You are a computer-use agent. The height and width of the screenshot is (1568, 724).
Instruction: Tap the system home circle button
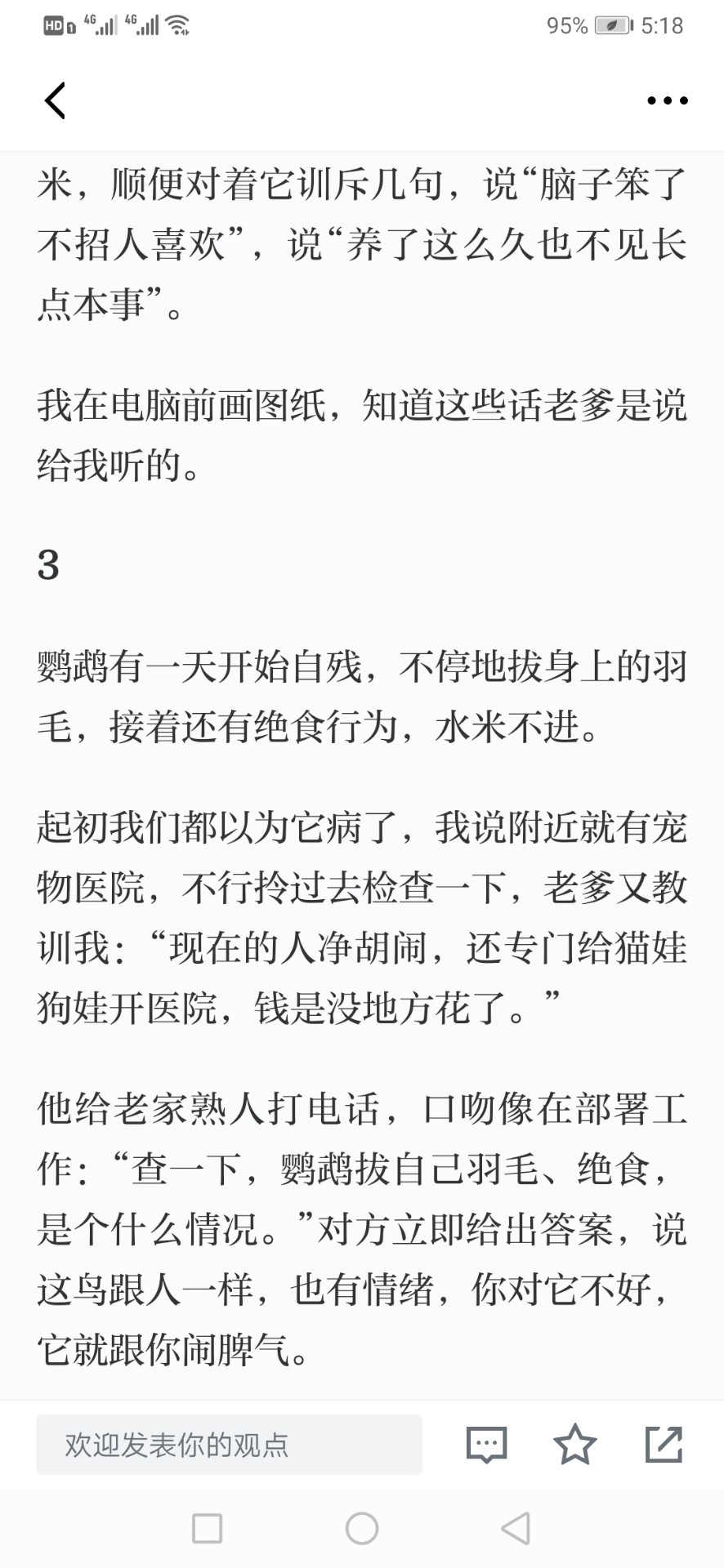(362, 1528)
